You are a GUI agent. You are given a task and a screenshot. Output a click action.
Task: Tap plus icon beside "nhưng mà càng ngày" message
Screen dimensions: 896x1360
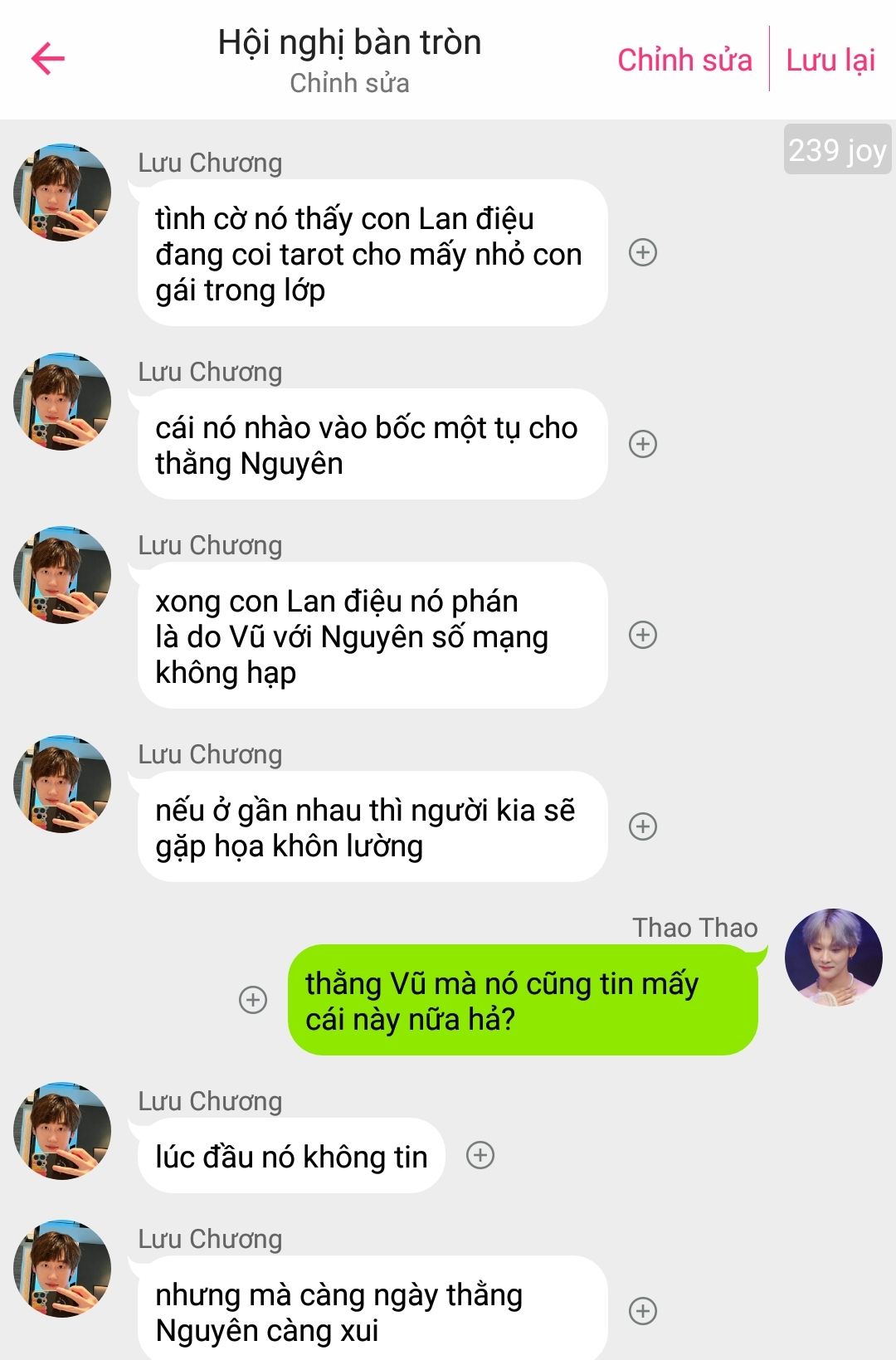(643, 1311)
